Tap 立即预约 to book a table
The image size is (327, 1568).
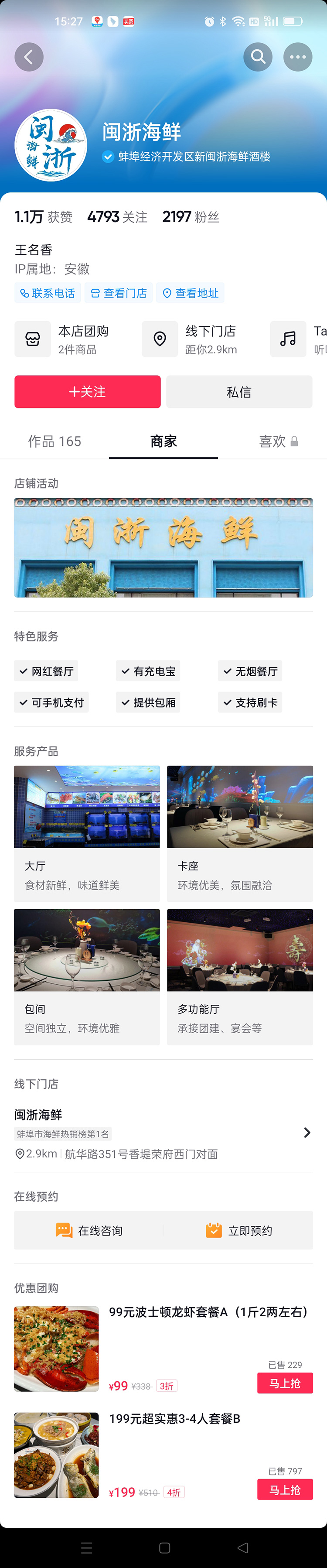point(239,1230)
